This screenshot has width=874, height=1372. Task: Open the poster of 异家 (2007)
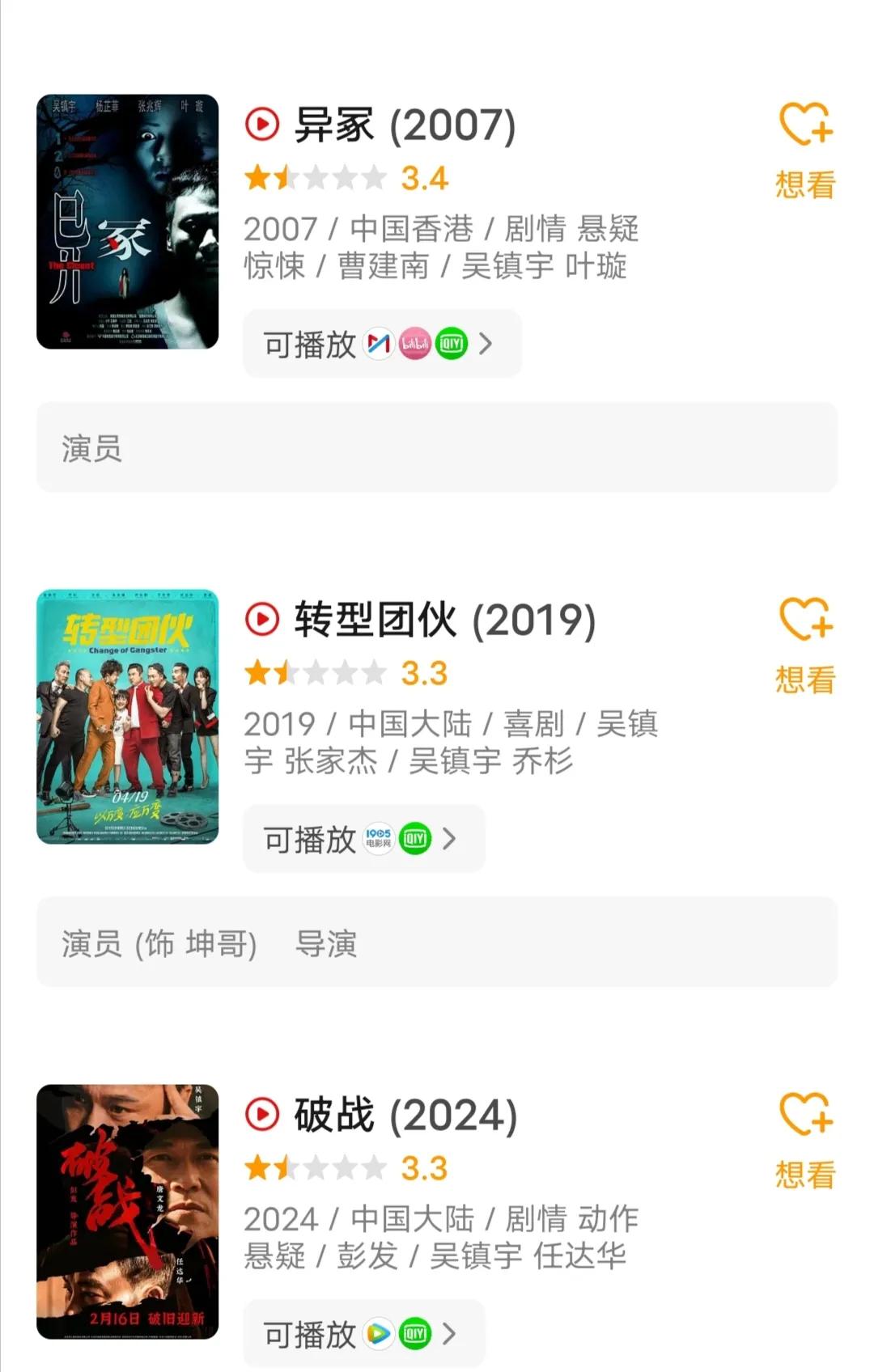pos(127,221)
